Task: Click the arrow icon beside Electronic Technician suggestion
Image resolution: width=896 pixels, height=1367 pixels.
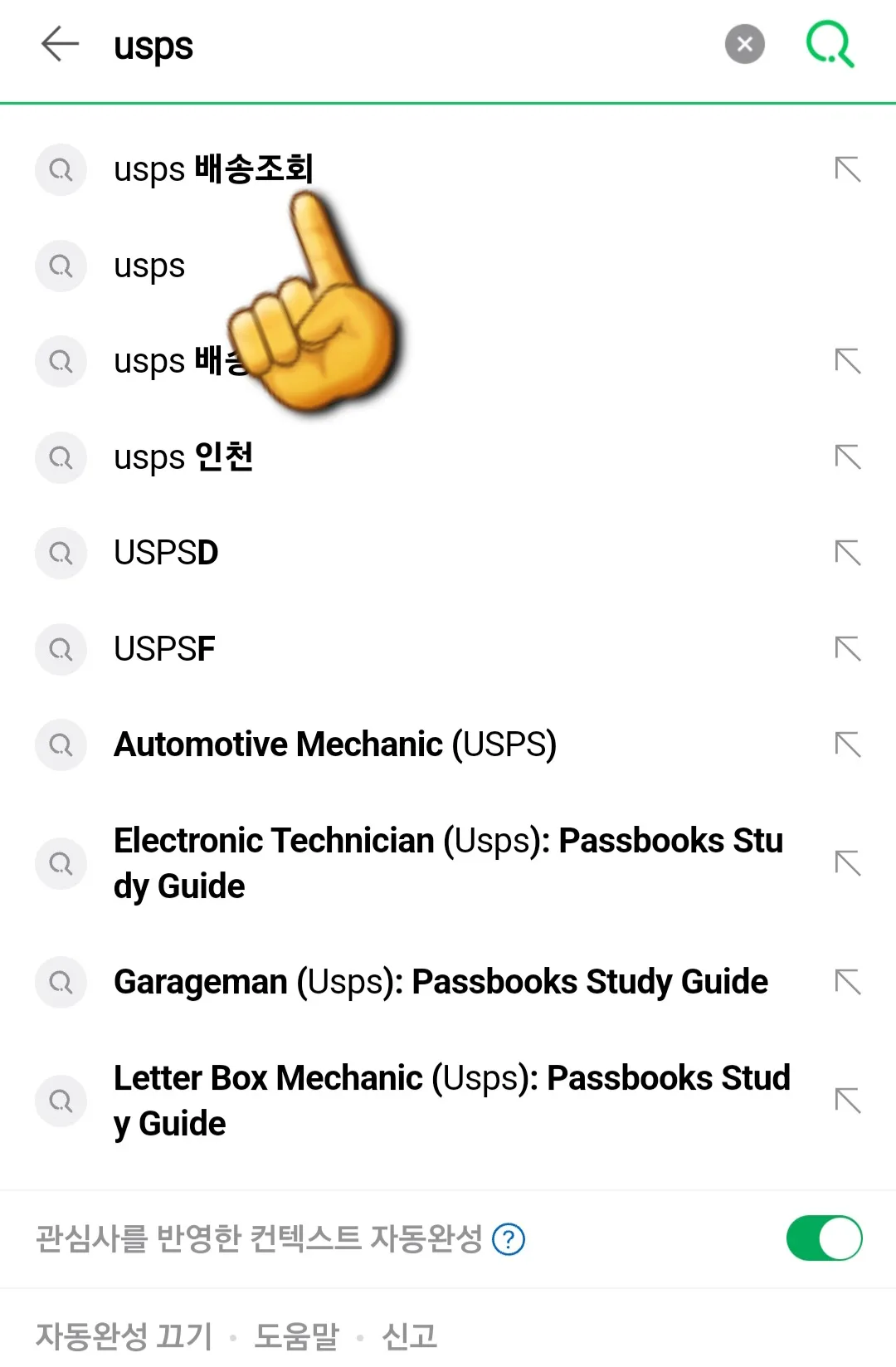Action: [x=848, y=863]
